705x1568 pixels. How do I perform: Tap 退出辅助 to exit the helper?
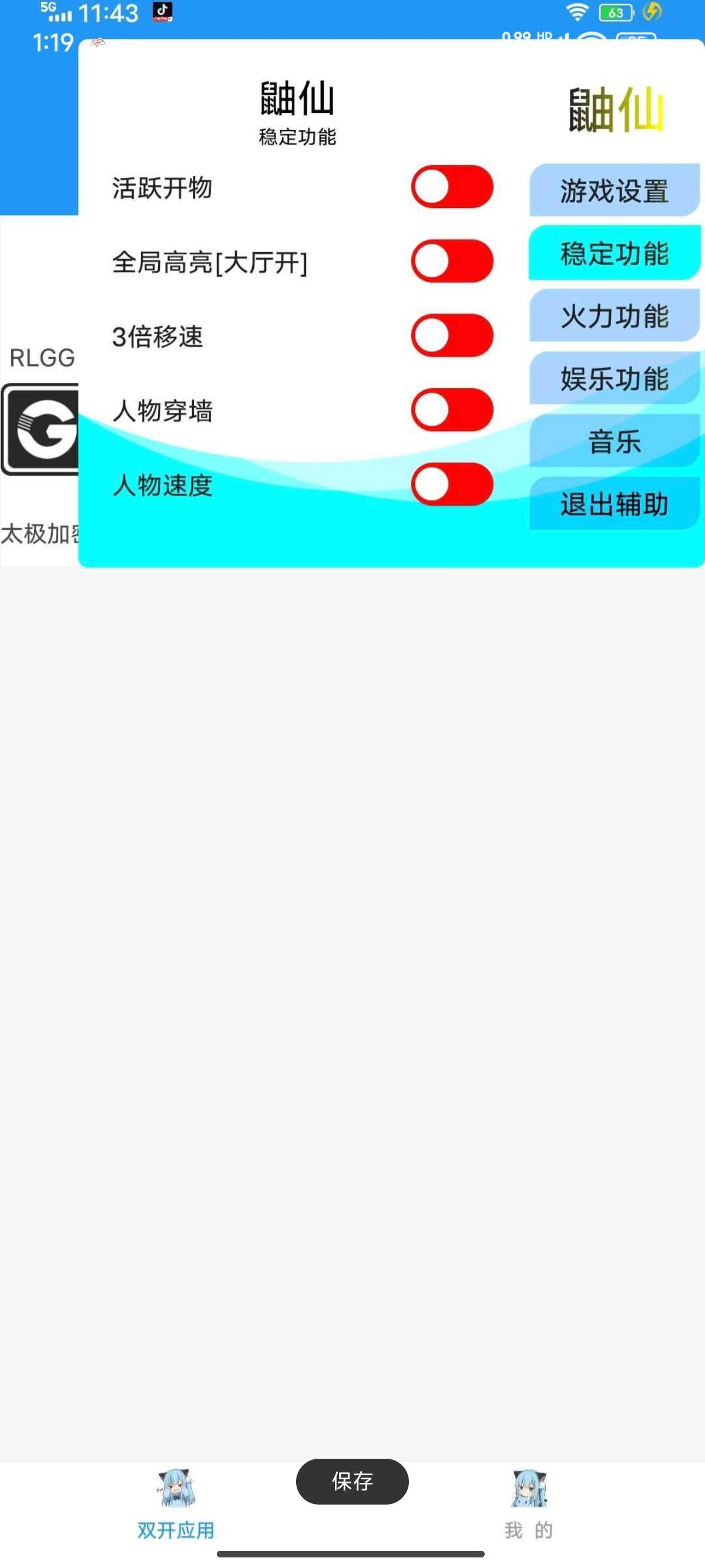[x=614, y=504]
